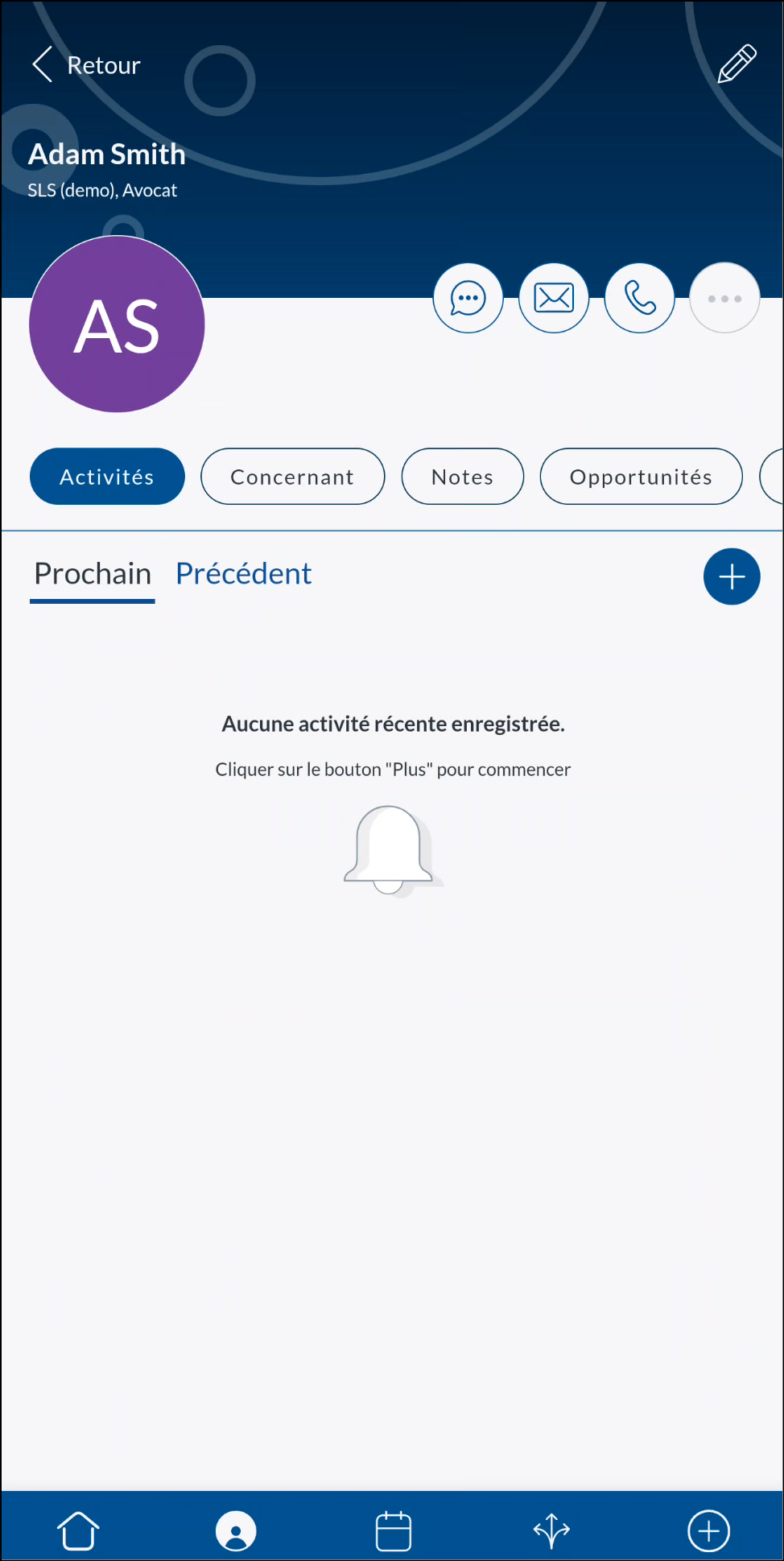Switch to the Concernant tab
The width and height of the screenshot is (784, 1561).
(292, 476)
